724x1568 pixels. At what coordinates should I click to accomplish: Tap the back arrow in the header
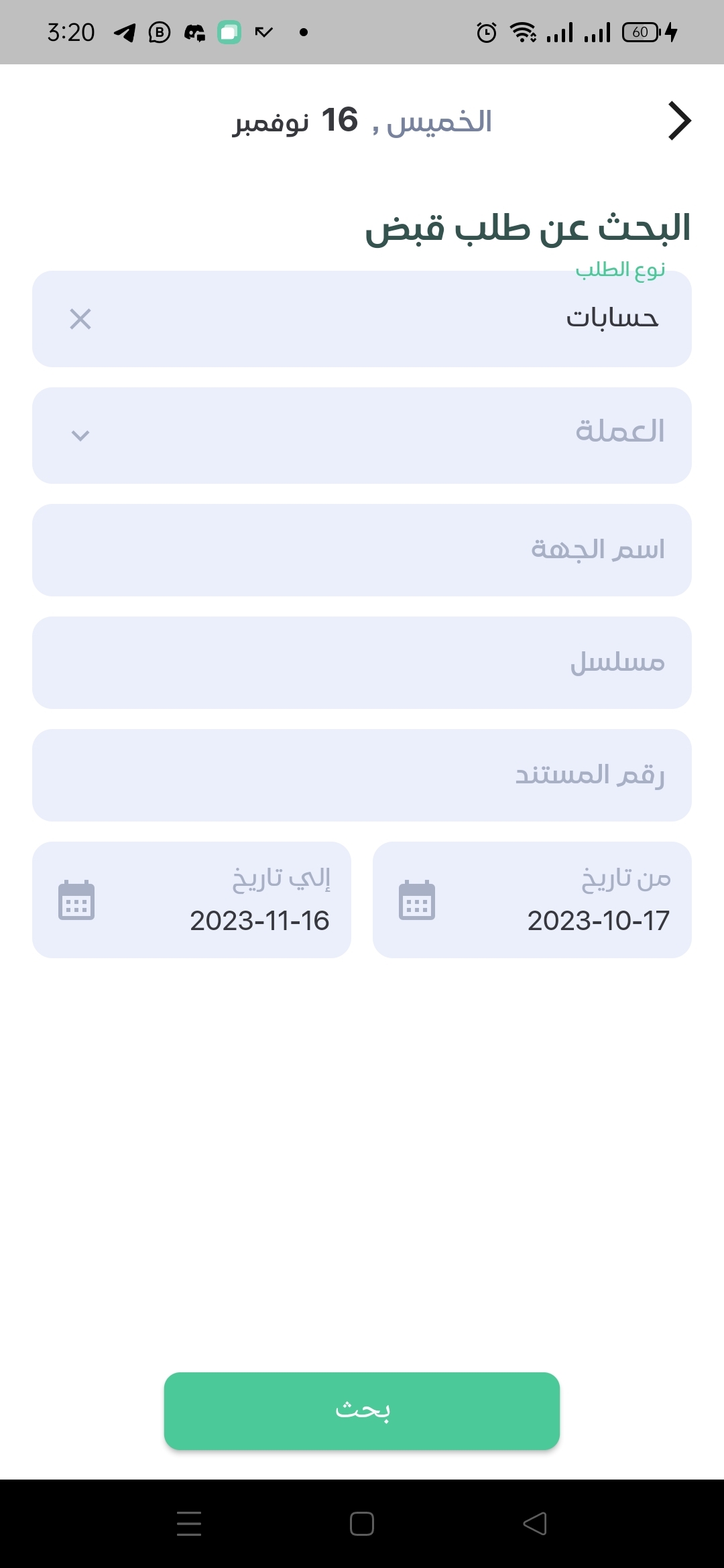(x=679, y=121)
